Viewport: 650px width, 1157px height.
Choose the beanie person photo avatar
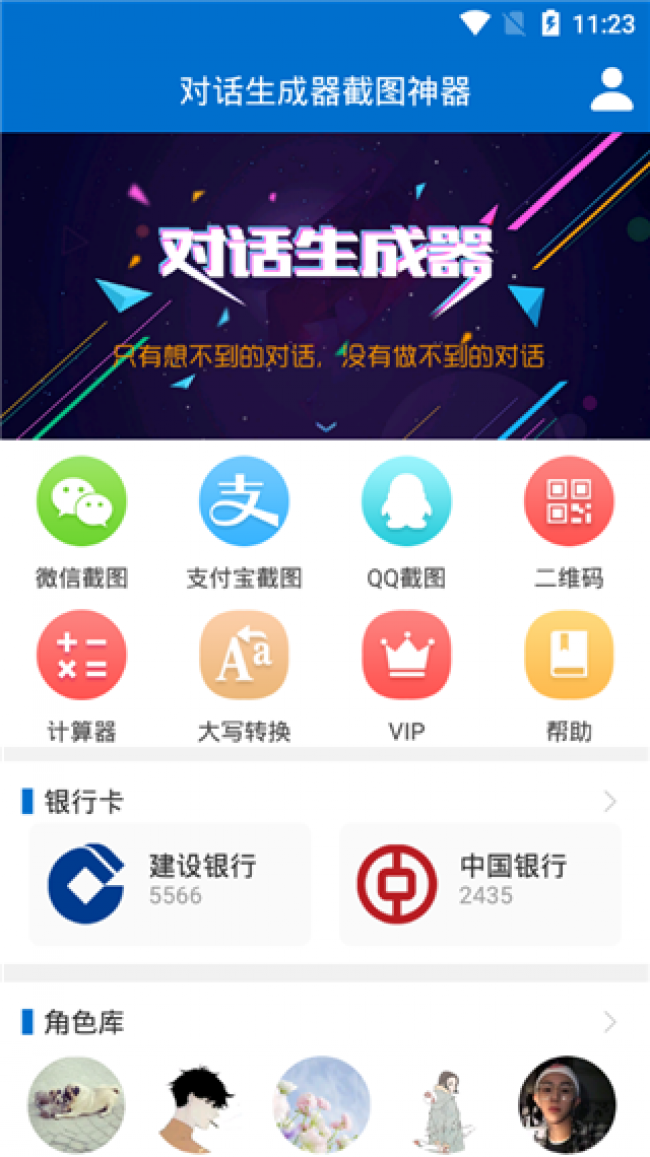point(567,1105)
